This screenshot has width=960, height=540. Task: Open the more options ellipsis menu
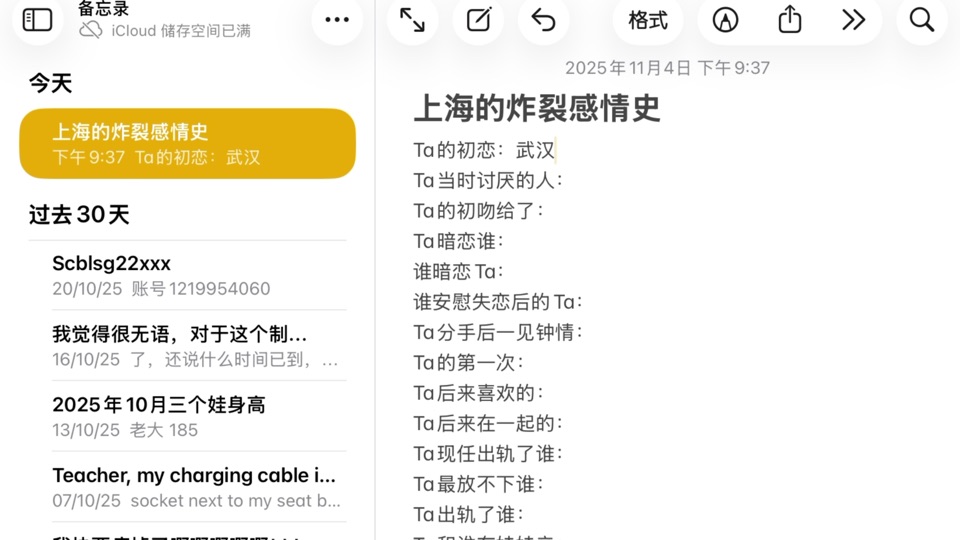pos(337,20)
